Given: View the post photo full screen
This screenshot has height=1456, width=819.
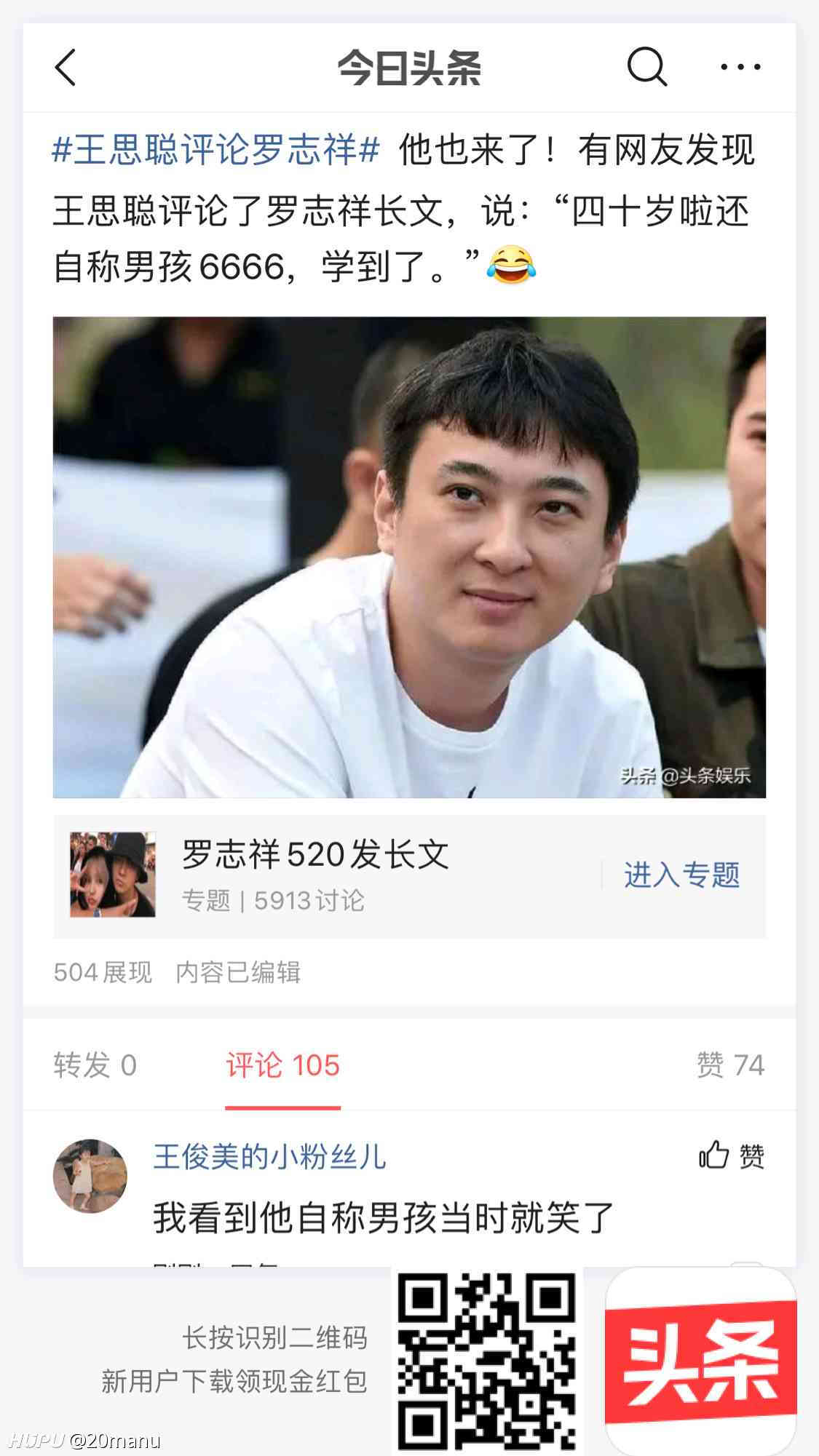Looking at the screenshot, I should click(409, 557).
